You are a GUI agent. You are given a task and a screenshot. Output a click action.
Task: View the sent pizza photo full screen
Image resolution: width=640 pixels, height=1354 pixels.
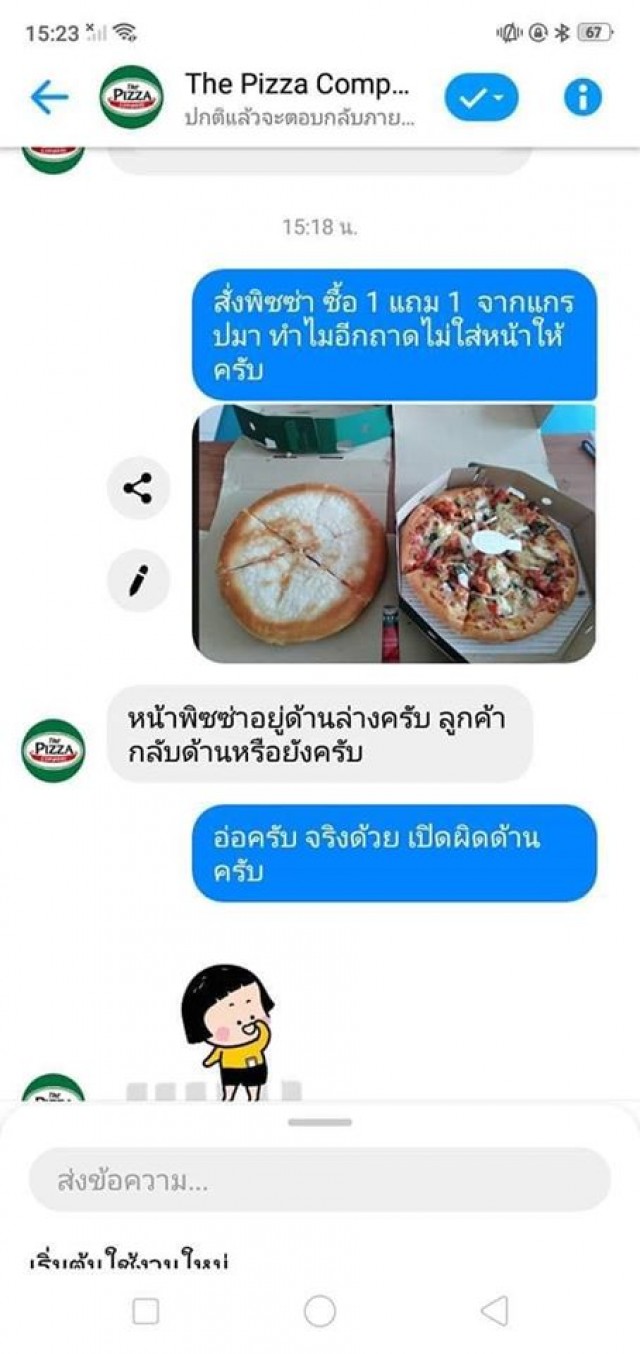(394, 533)
